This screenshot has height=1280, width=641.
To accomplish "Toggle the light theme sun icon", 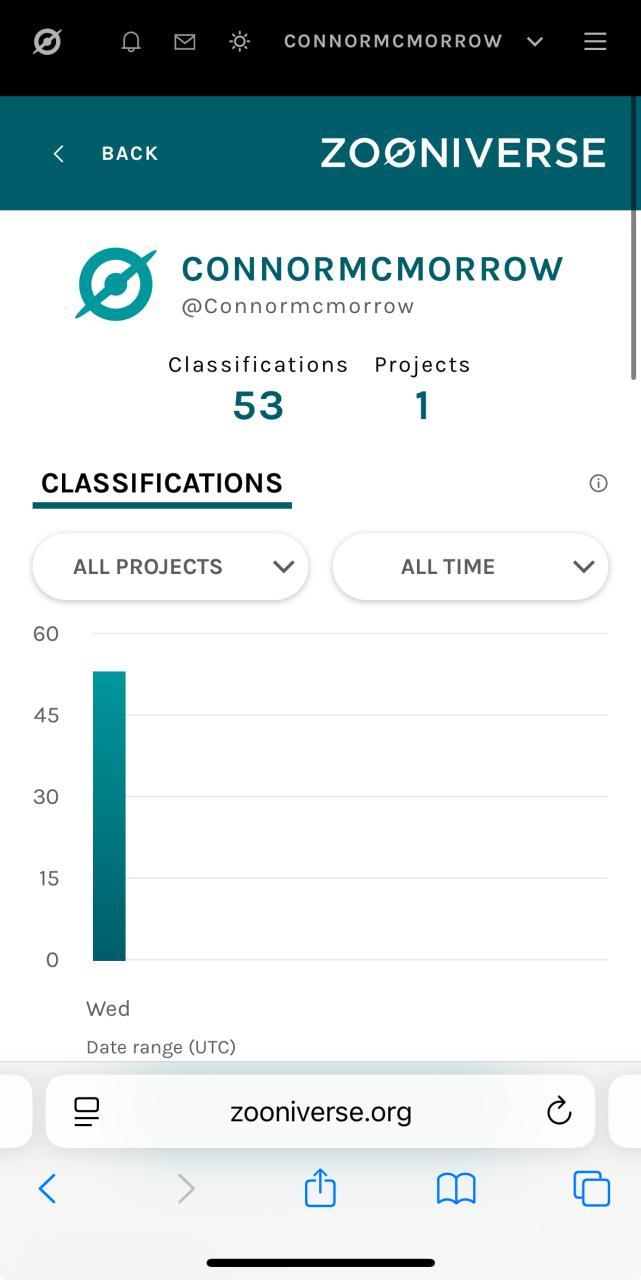I will [x=240, y=41].
